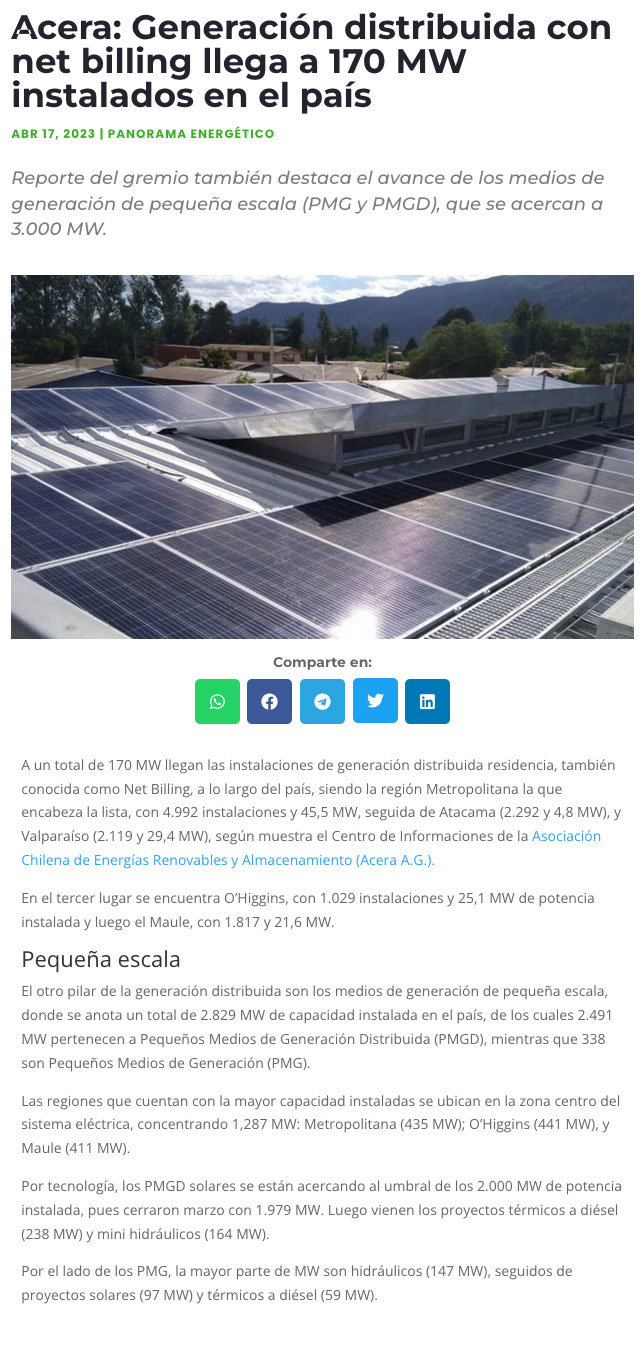Open the Asociación Chilena de Energías Renovables link

point(312,848)
